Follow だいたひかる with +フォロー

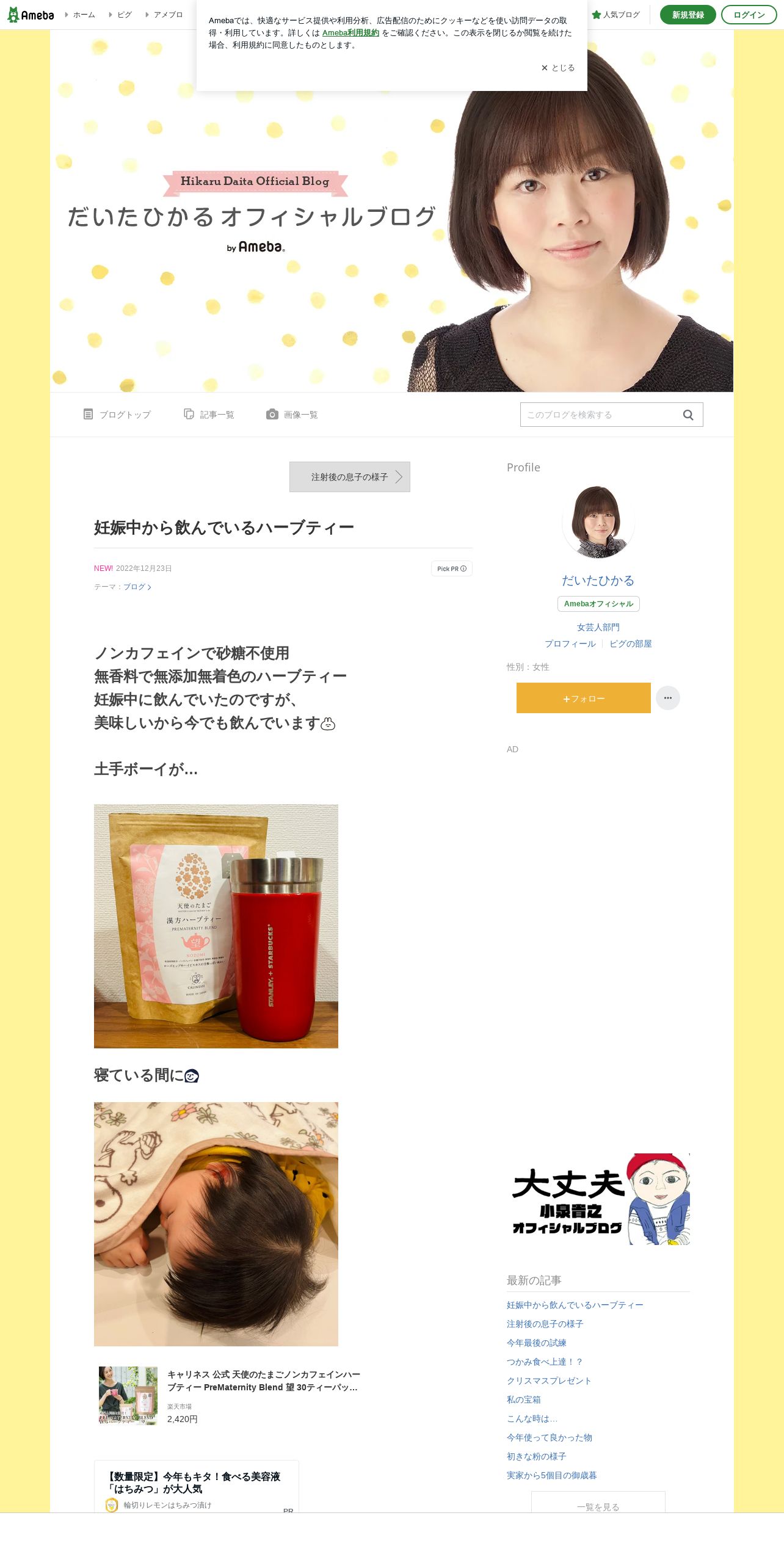click(584, 698)
